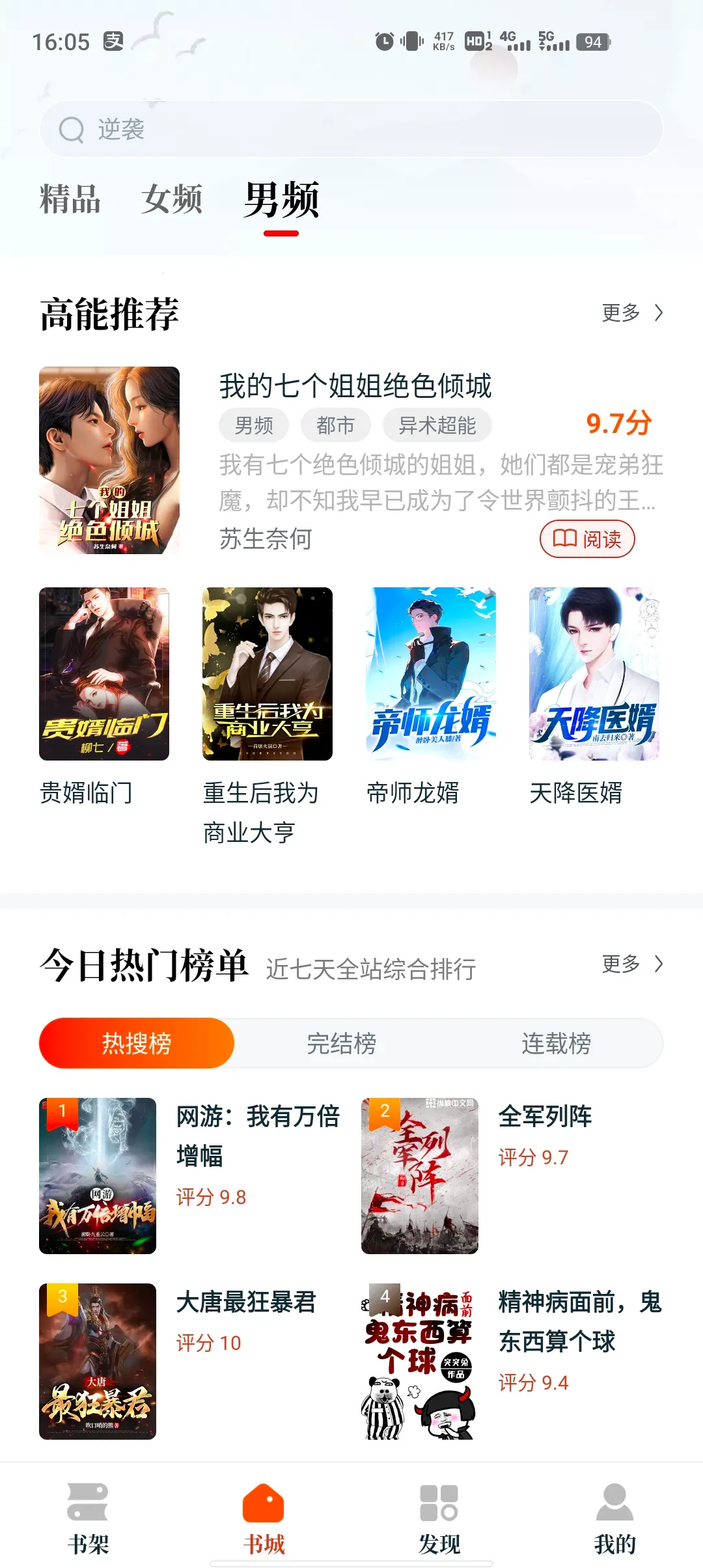View 更多 for 今日热门榜单

pyautogui.click(x=631, y=964)
